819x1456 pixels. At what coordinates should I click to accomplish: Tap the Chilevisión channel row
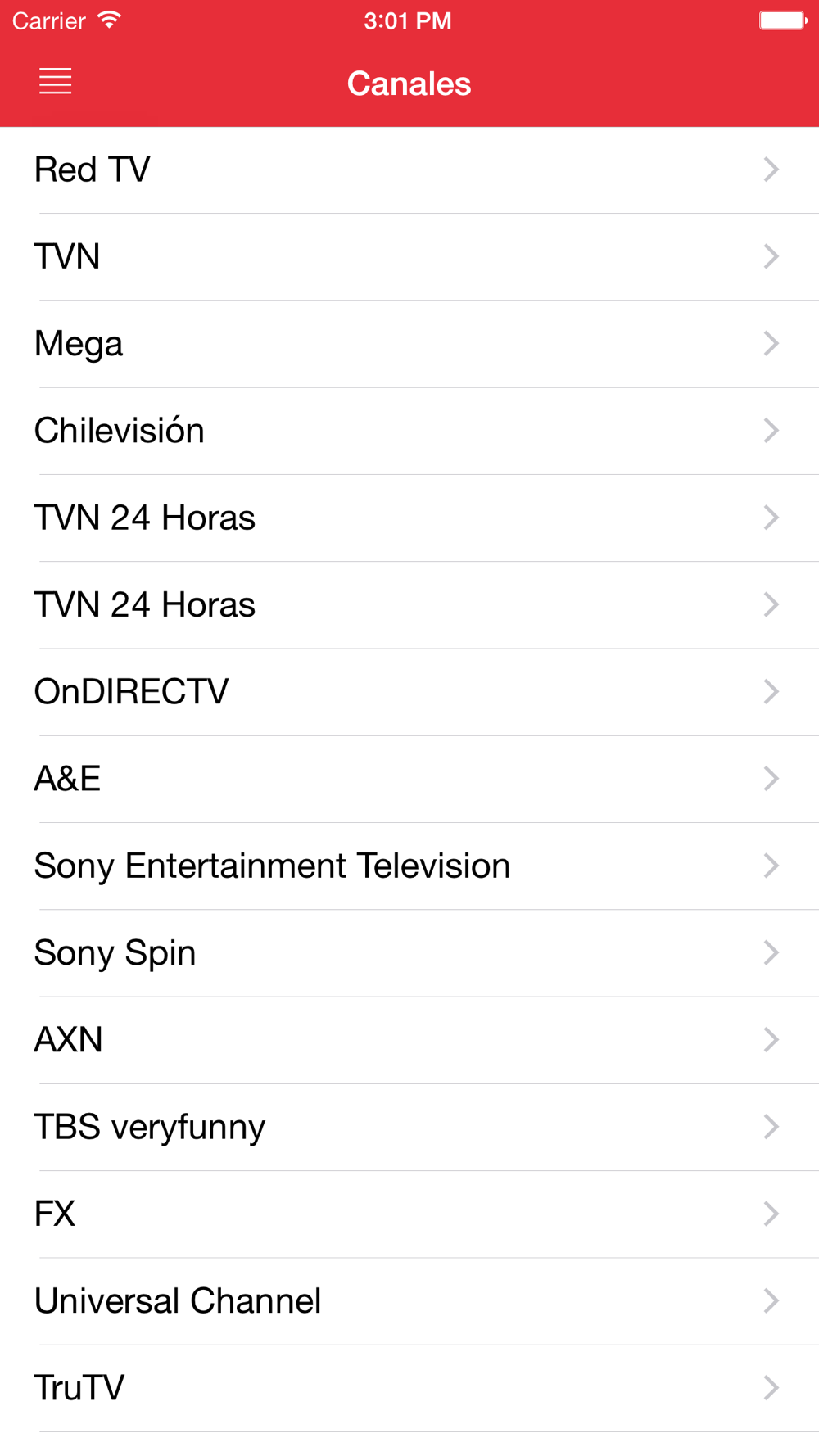409,431
